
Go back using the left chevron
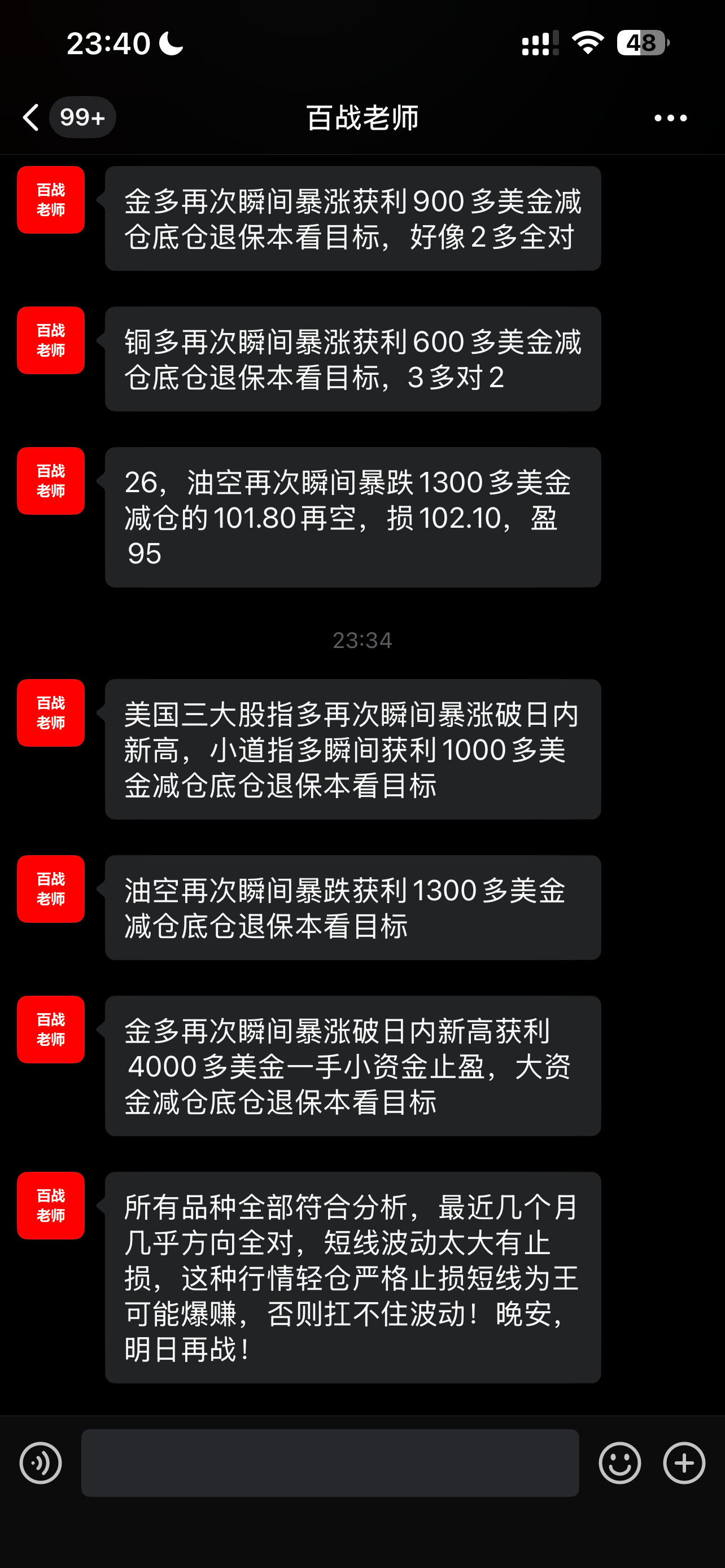tap(30, 117)
